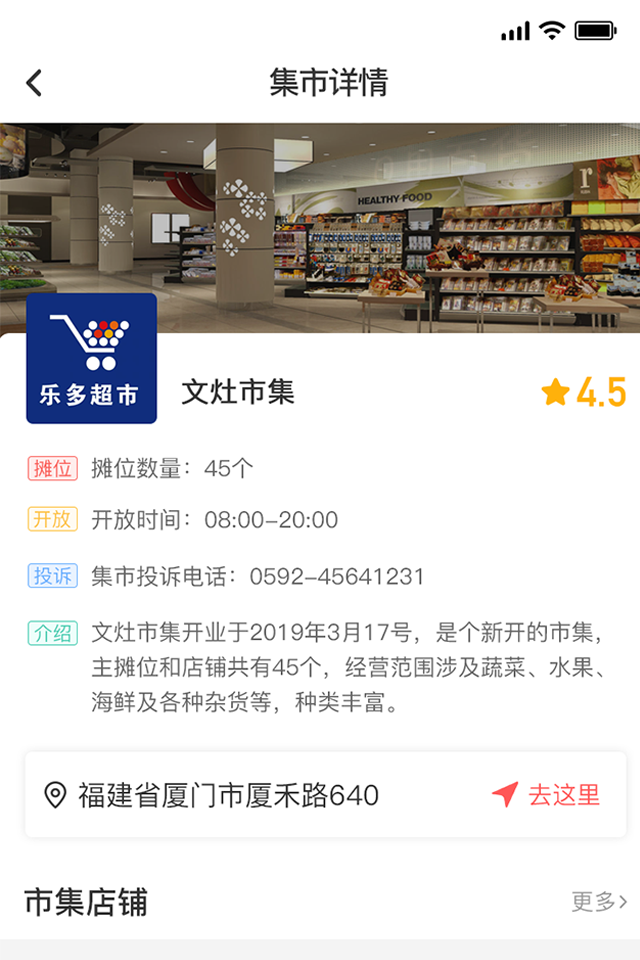Go back from the 集市详情 page

34,82
